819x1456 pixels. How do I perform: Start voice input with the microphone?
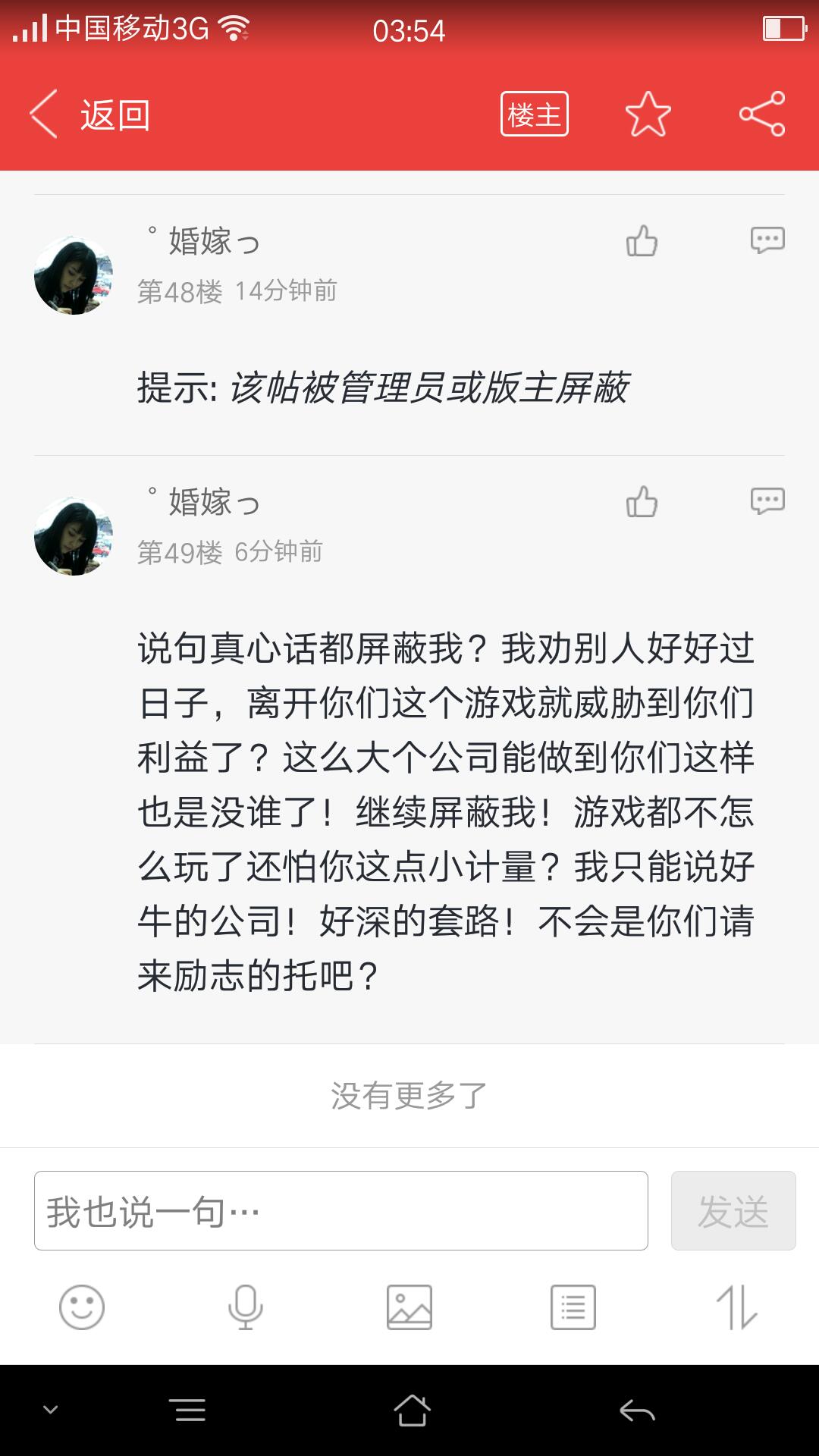point(245,1307)
